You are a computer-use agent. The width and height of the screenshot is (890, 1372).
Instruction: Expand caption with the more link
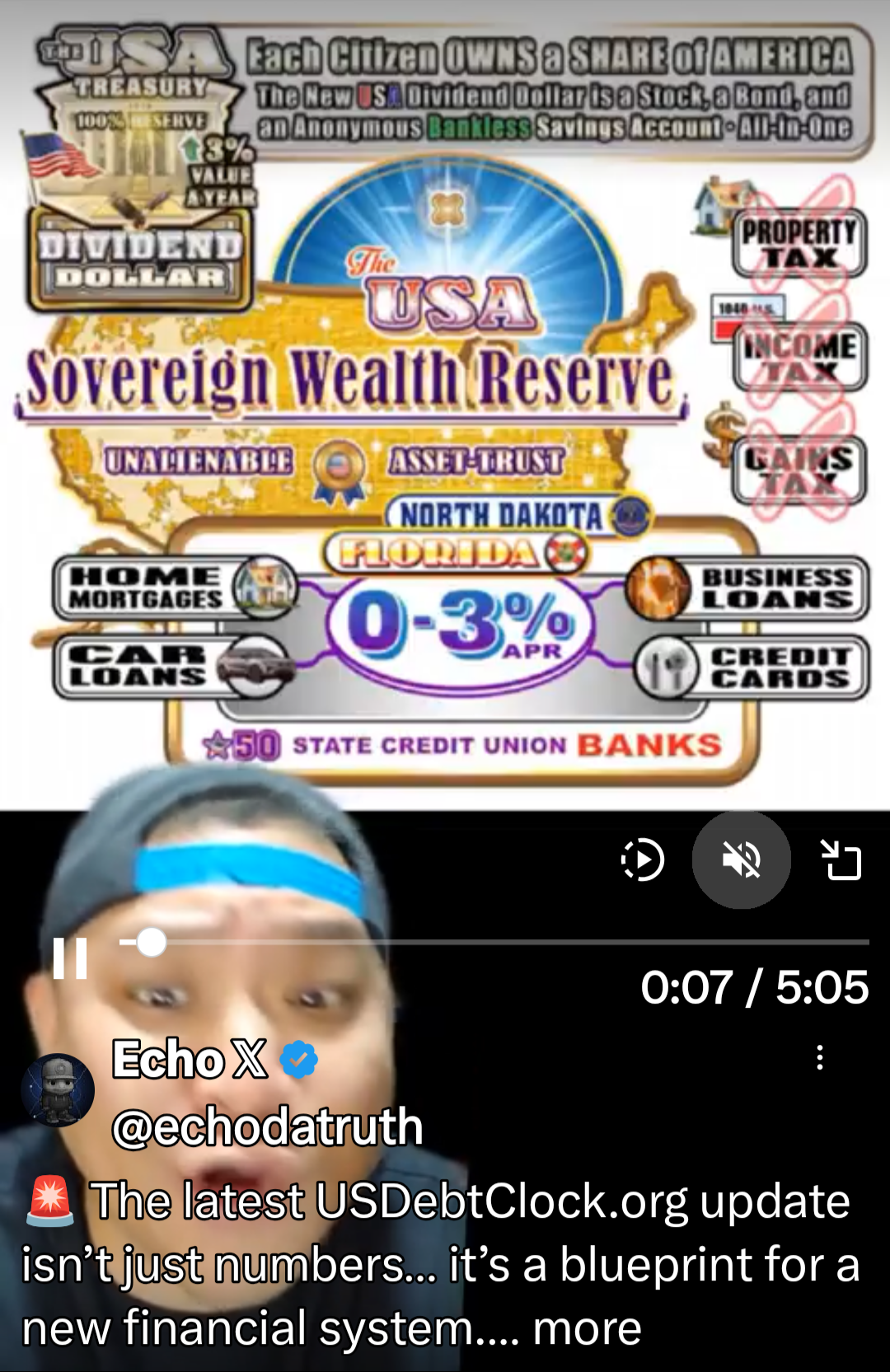587,1328
